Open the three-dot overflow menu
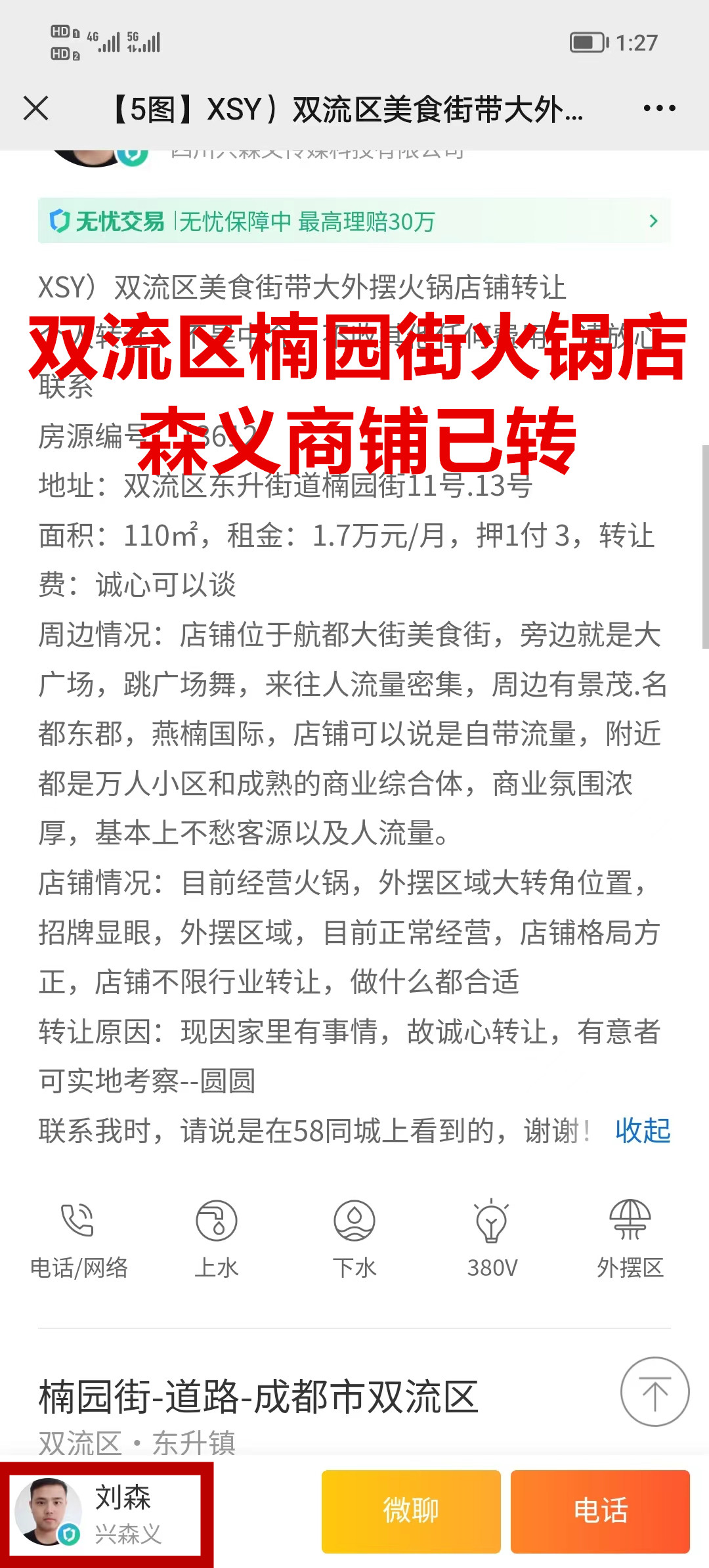The width and height of the screenshot is (709, 1568). pos(659,108)
